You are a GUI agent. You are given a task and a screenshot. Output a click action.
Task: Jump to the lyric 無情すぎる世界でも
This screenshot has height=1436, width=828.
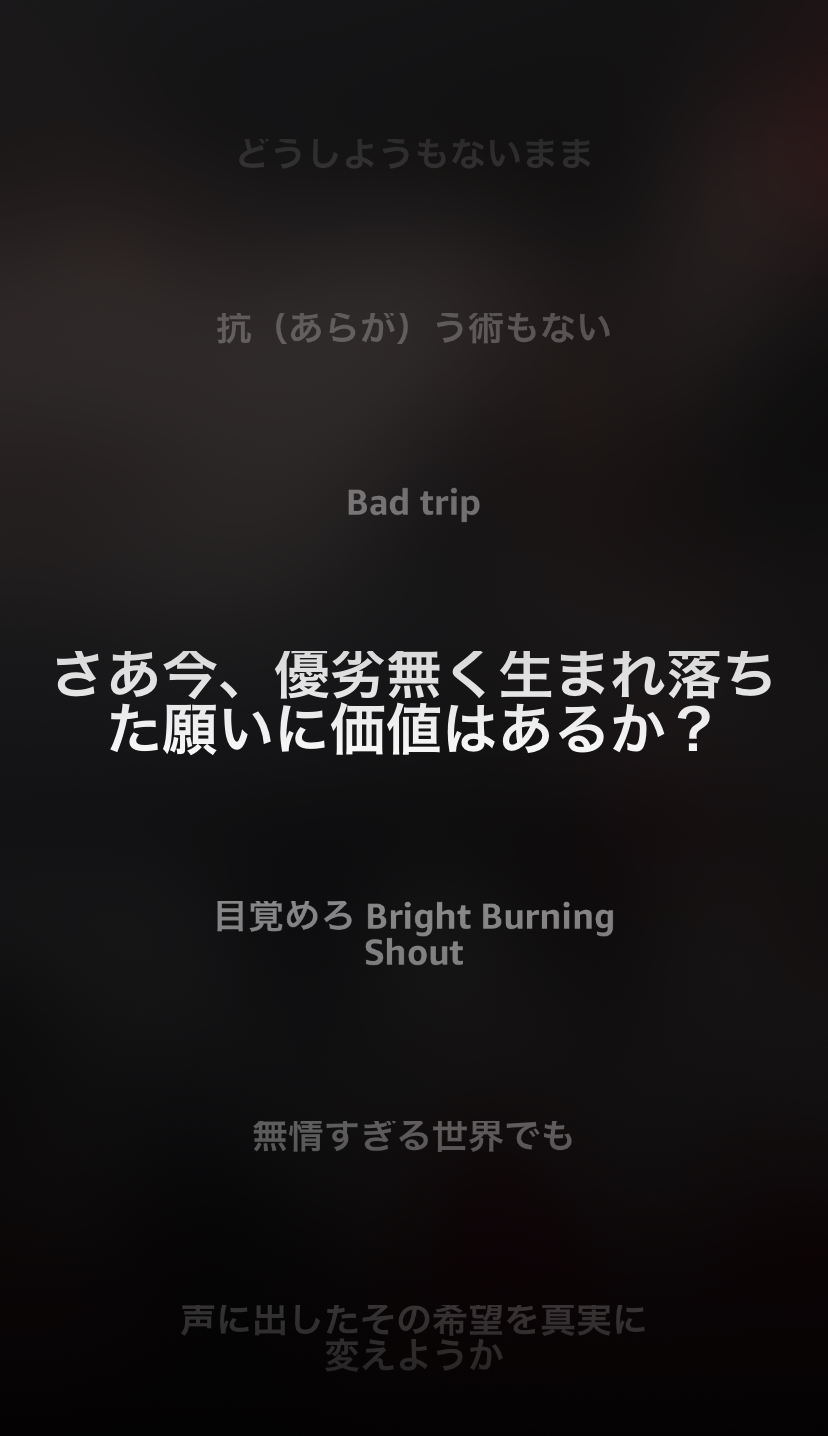tap(414, 1136)
